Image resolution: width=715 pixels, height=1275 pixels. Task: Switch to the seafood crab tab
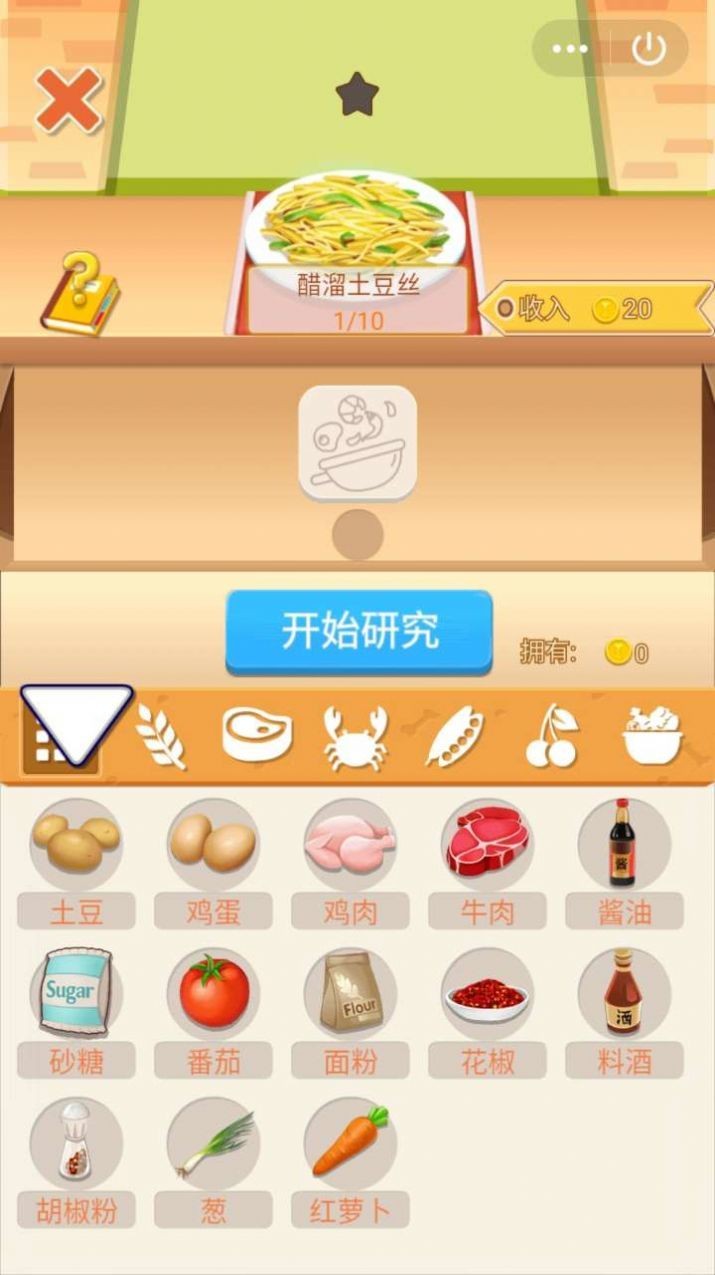coord(356,737)
